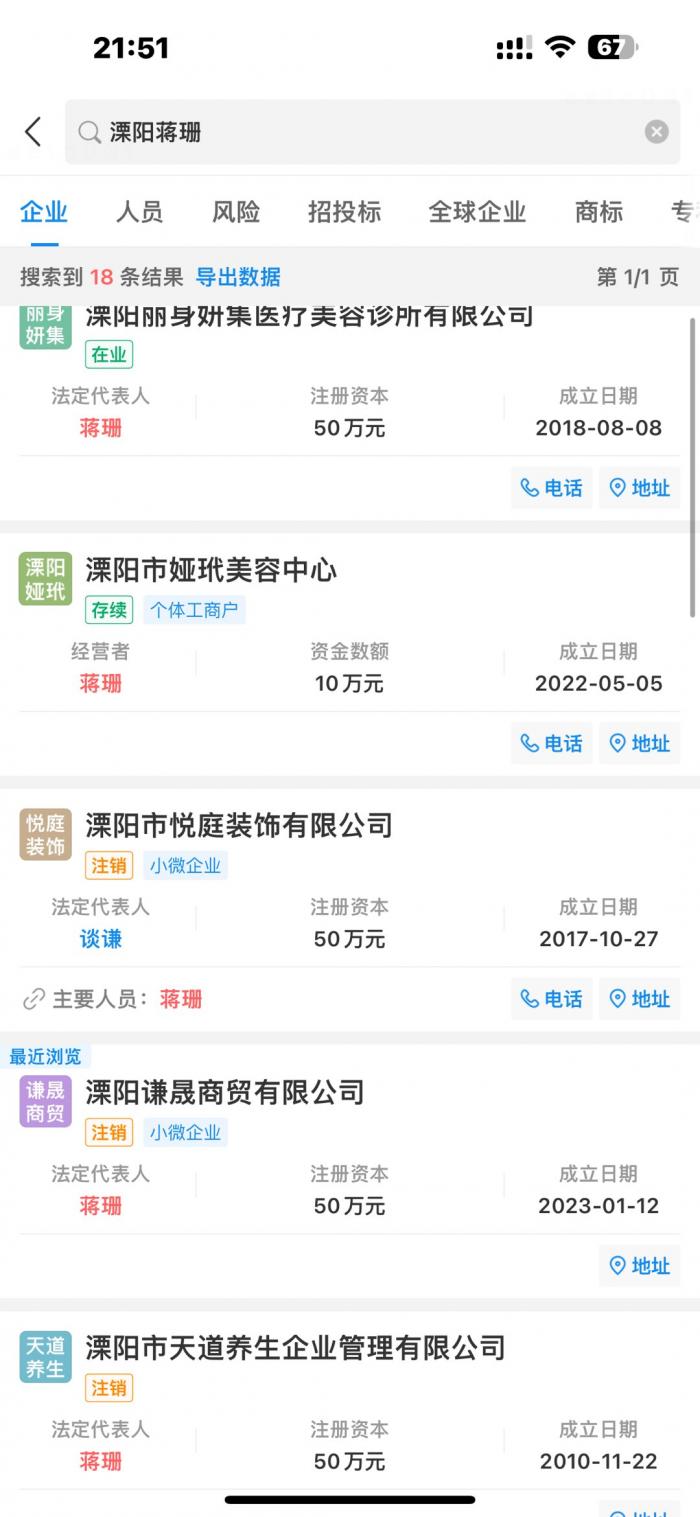Open legal representative 谈谦
The image size is (700, 1517).
click(x=101, y=939)
